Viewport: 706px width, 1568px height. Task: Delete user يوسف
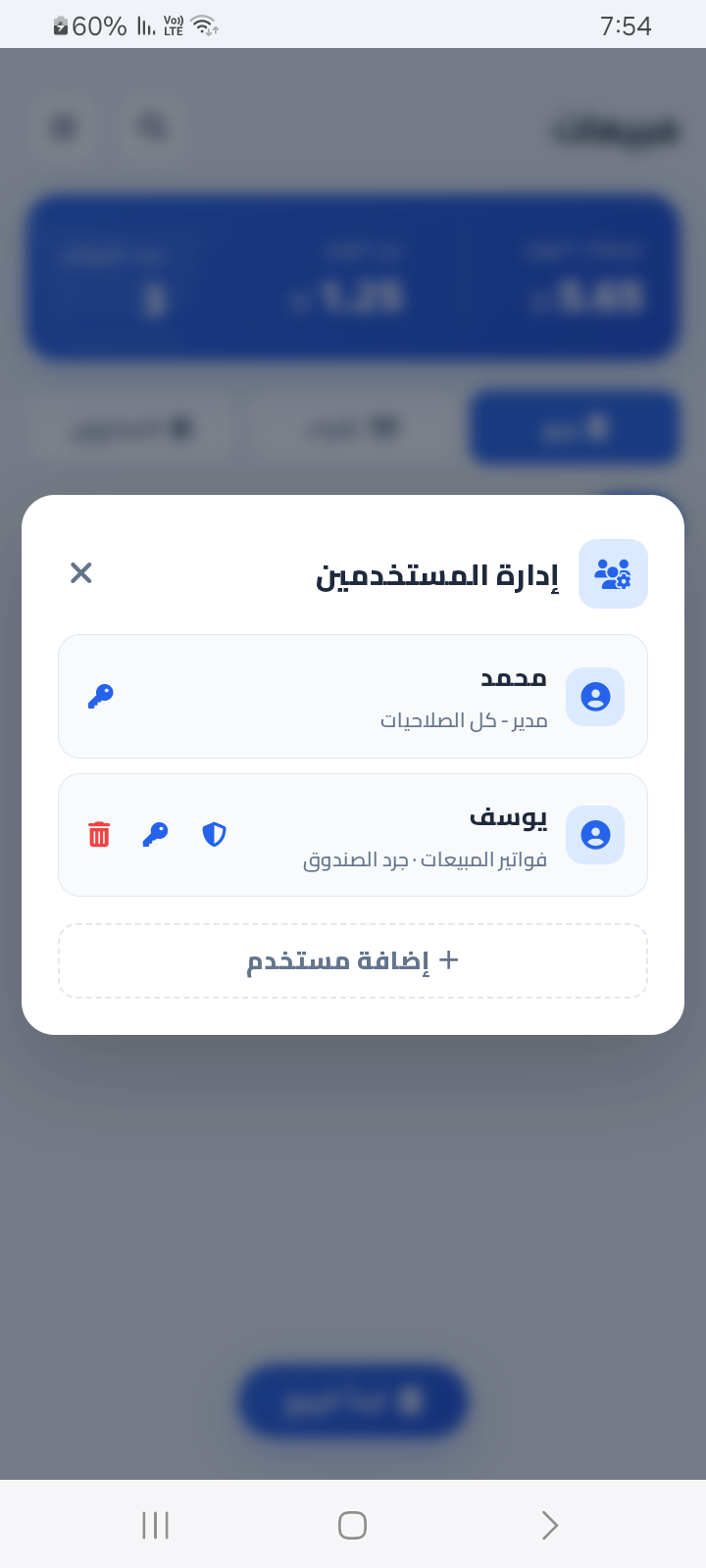click(99, 835)
